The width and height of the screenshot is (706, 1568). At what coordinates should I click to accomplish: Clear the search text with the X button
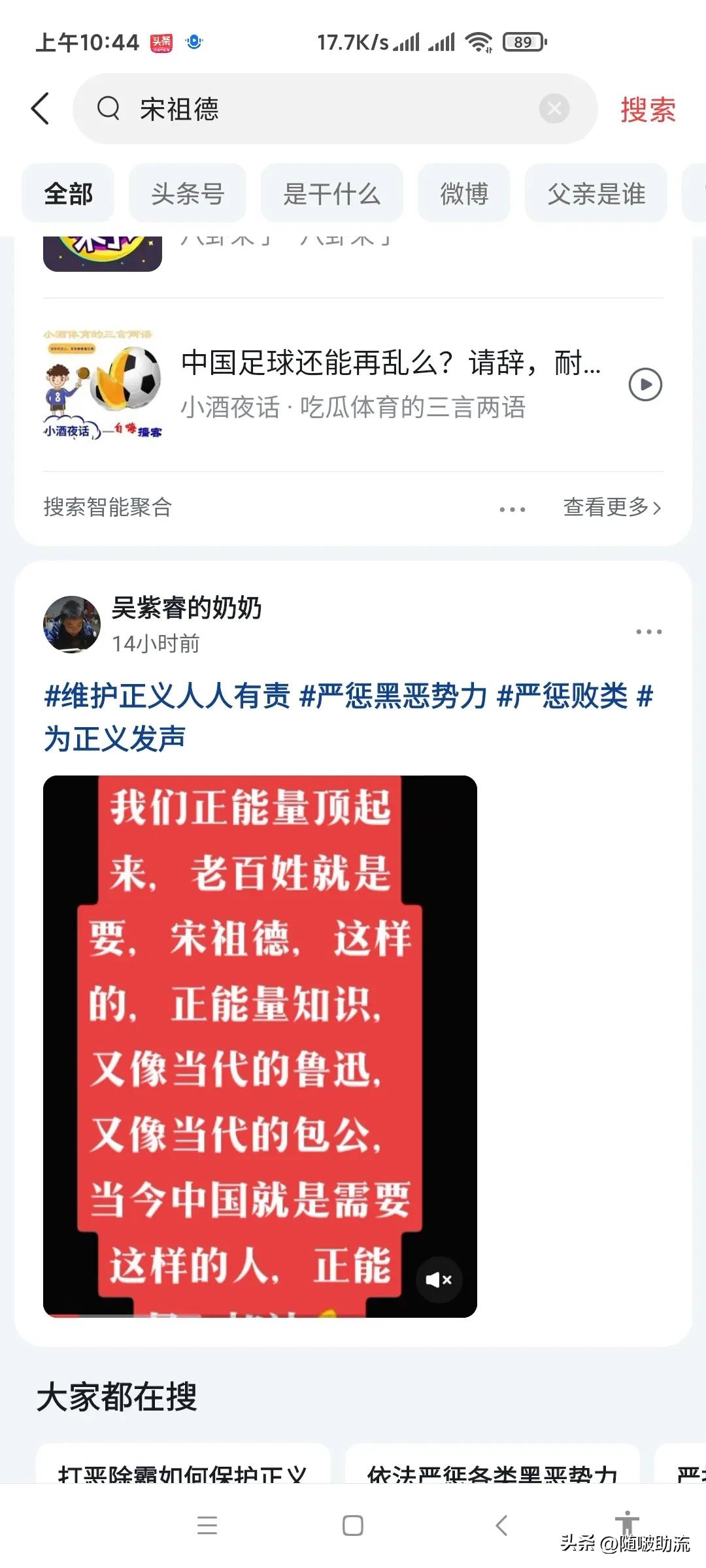click(x=554, y=108)
